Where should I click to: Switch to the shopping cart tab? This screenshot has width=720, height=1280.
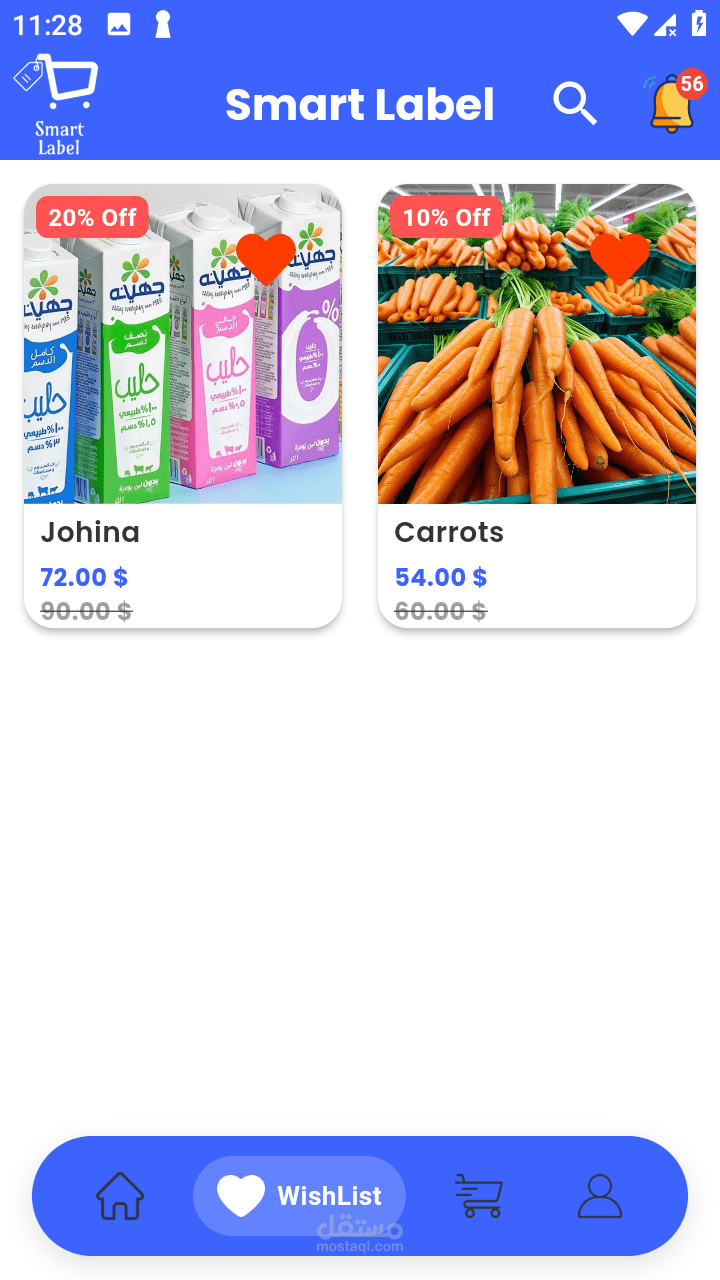tap(479, 1196)
